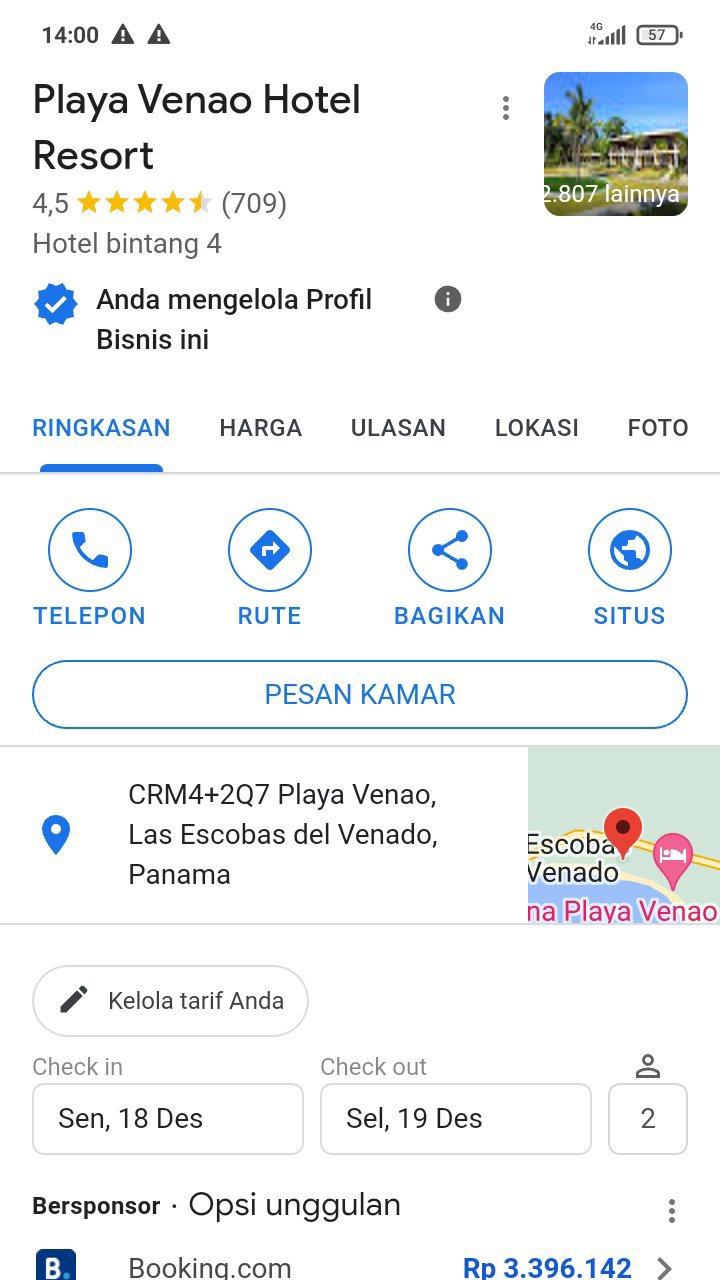Tap the PESAN KAMAR button
The width and height of the screenshot is (720, 1280).
pyautogui.click(x=360, y=694)
